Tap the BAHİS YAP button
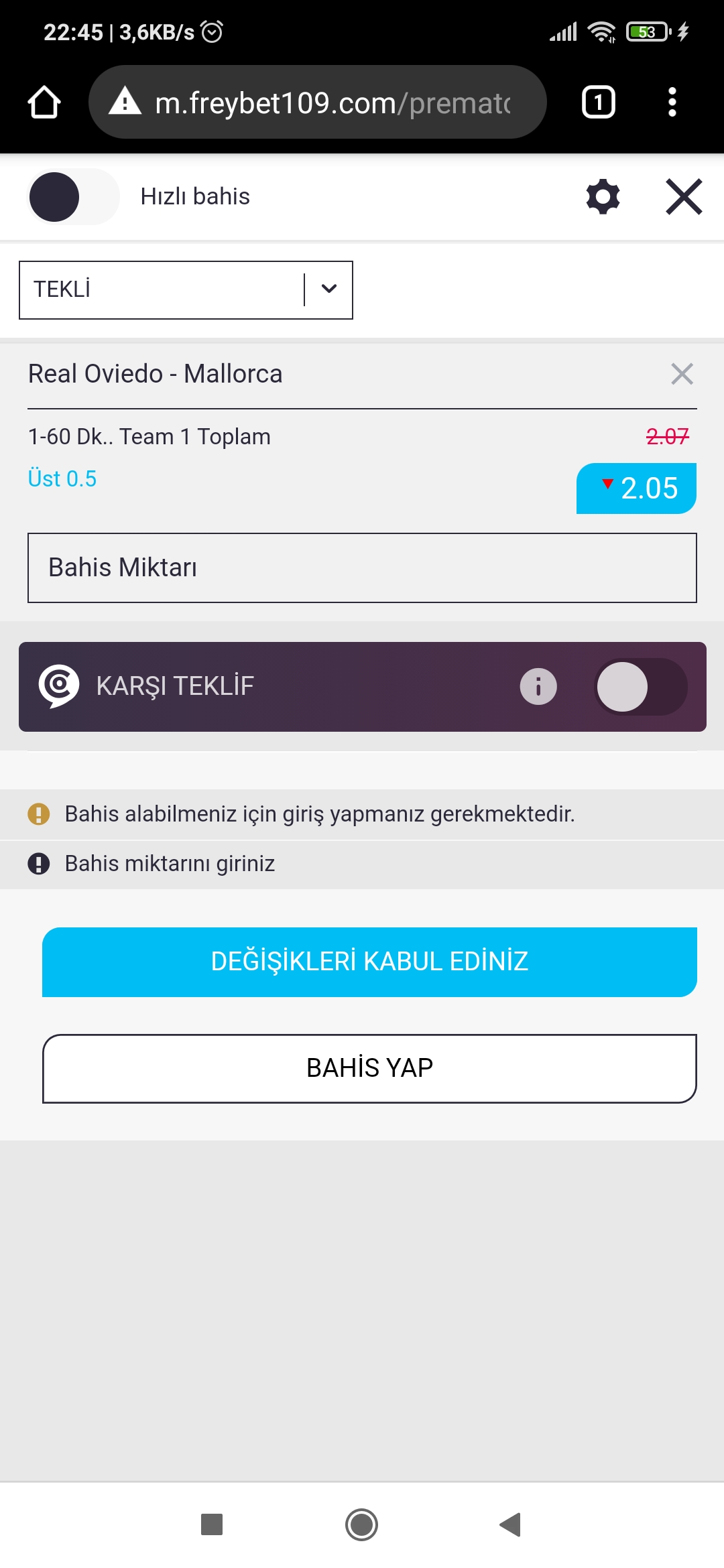Screen dimensions: 724x1568 [x=369, y=1068]
